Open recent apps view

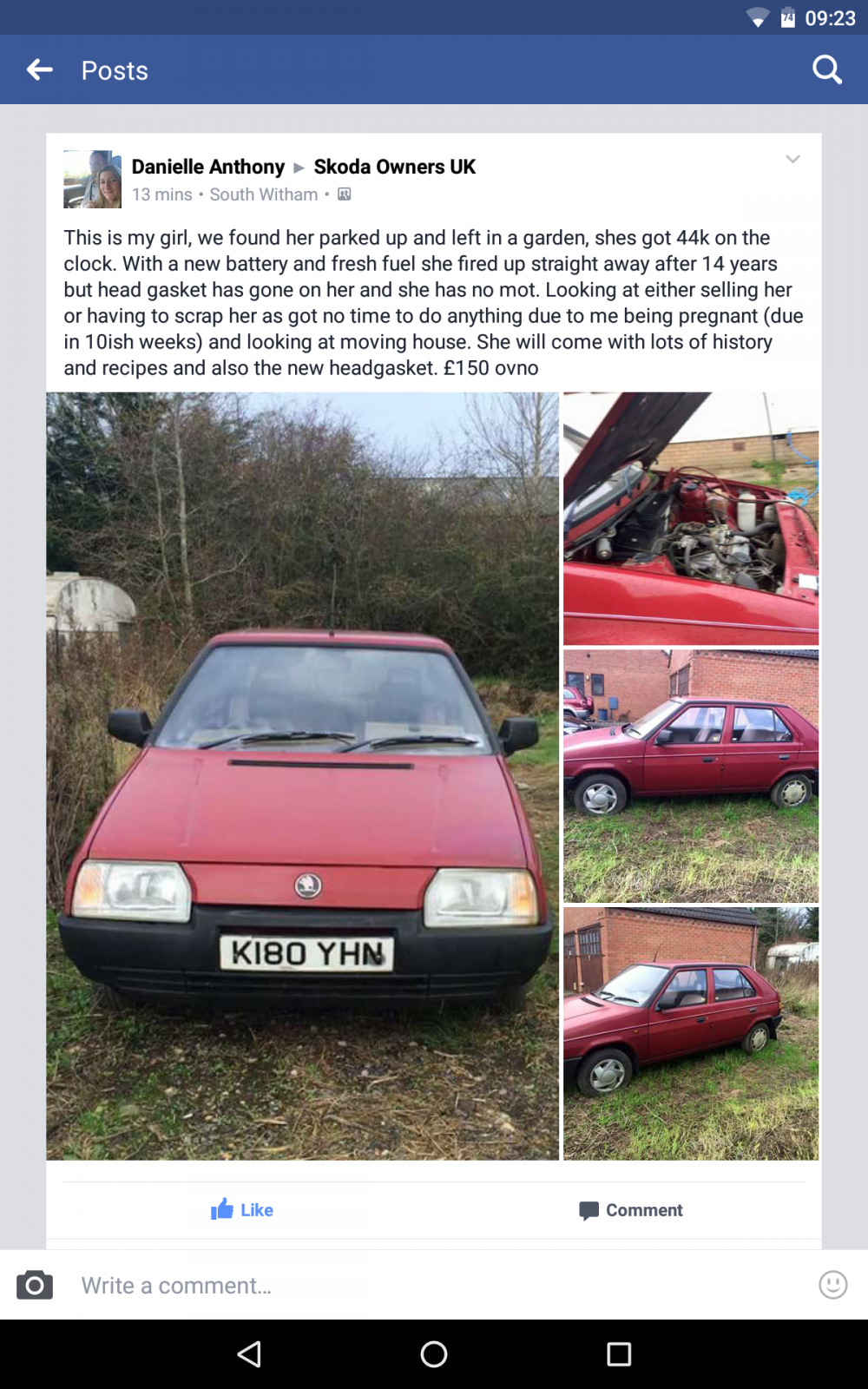[619, 1354]
